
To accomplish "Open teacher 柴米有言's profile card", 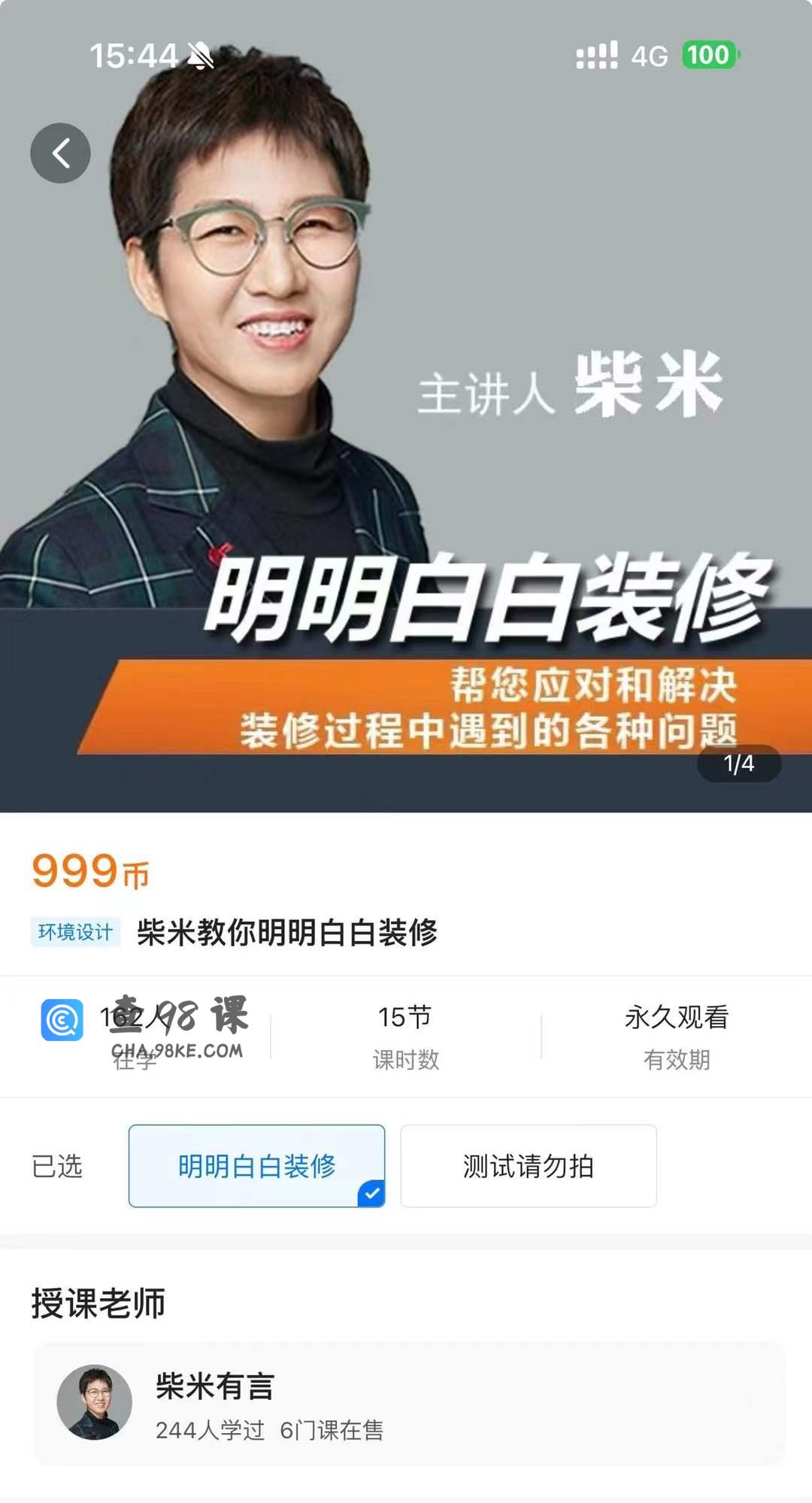I will point(408,1404).
